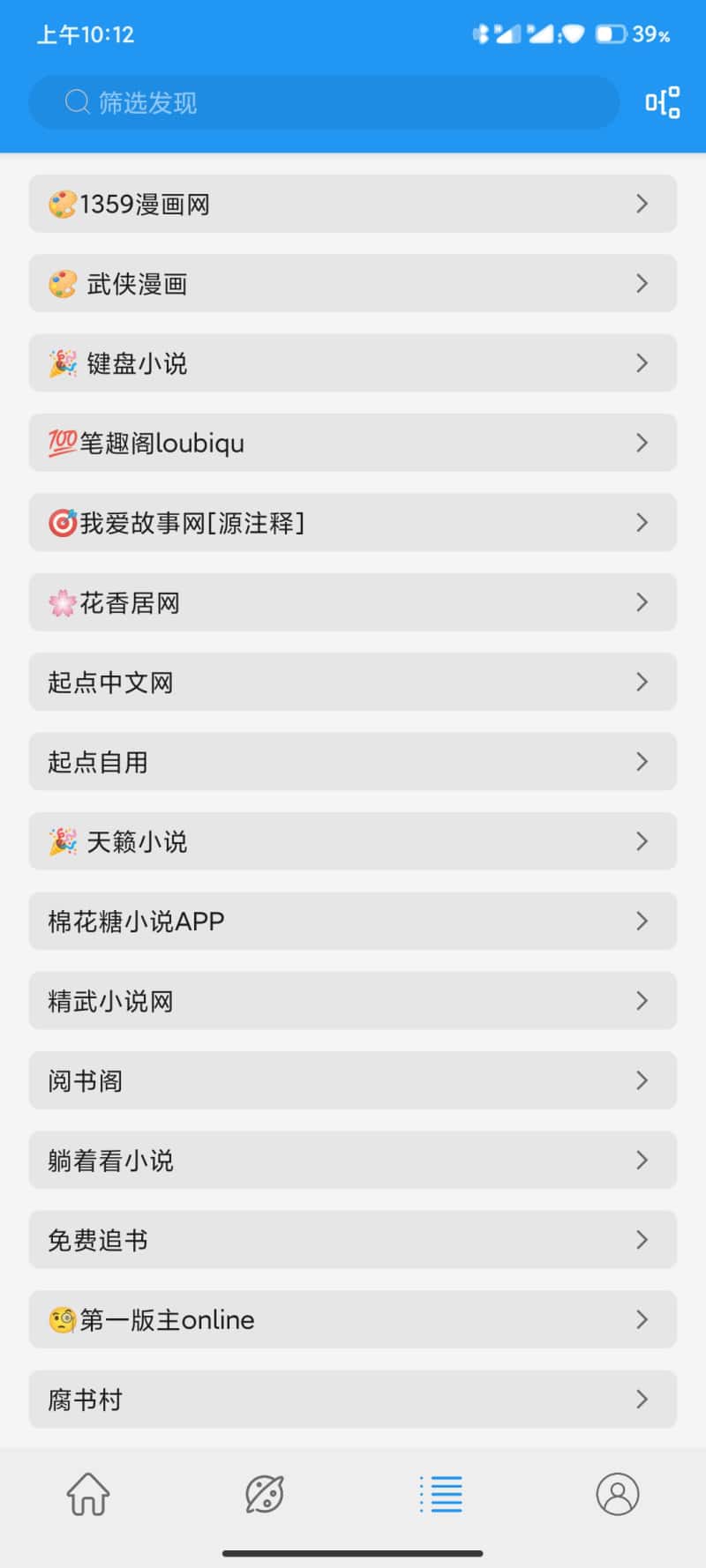Open the 阅书阁 row
This screenshot has width=706, height=1568.
[x=352, y=1080]
